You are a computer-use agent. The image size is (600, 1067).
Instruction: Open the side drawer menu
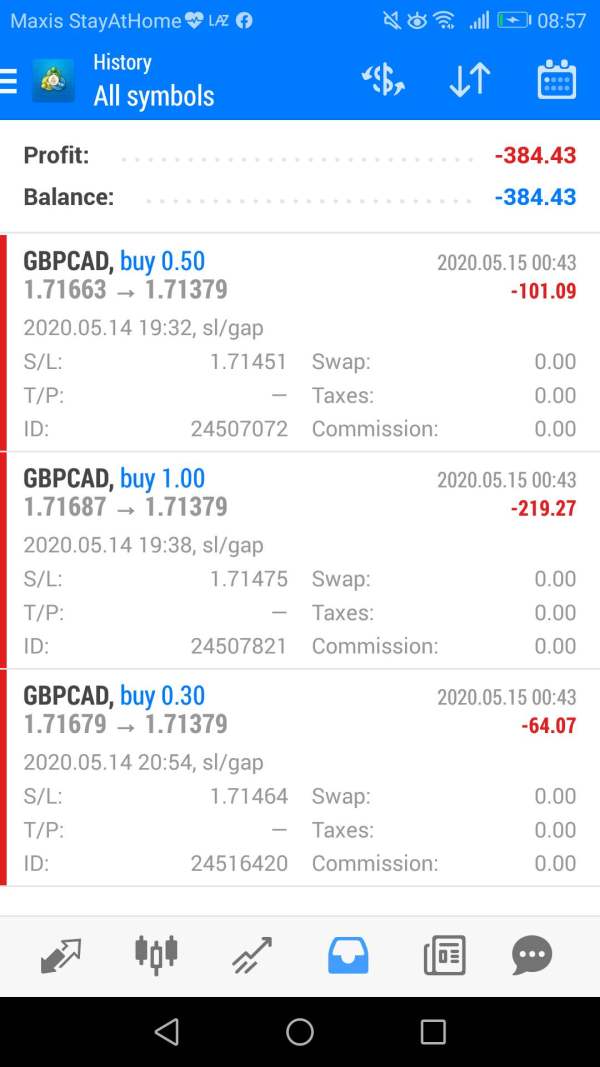pos(10,81)
